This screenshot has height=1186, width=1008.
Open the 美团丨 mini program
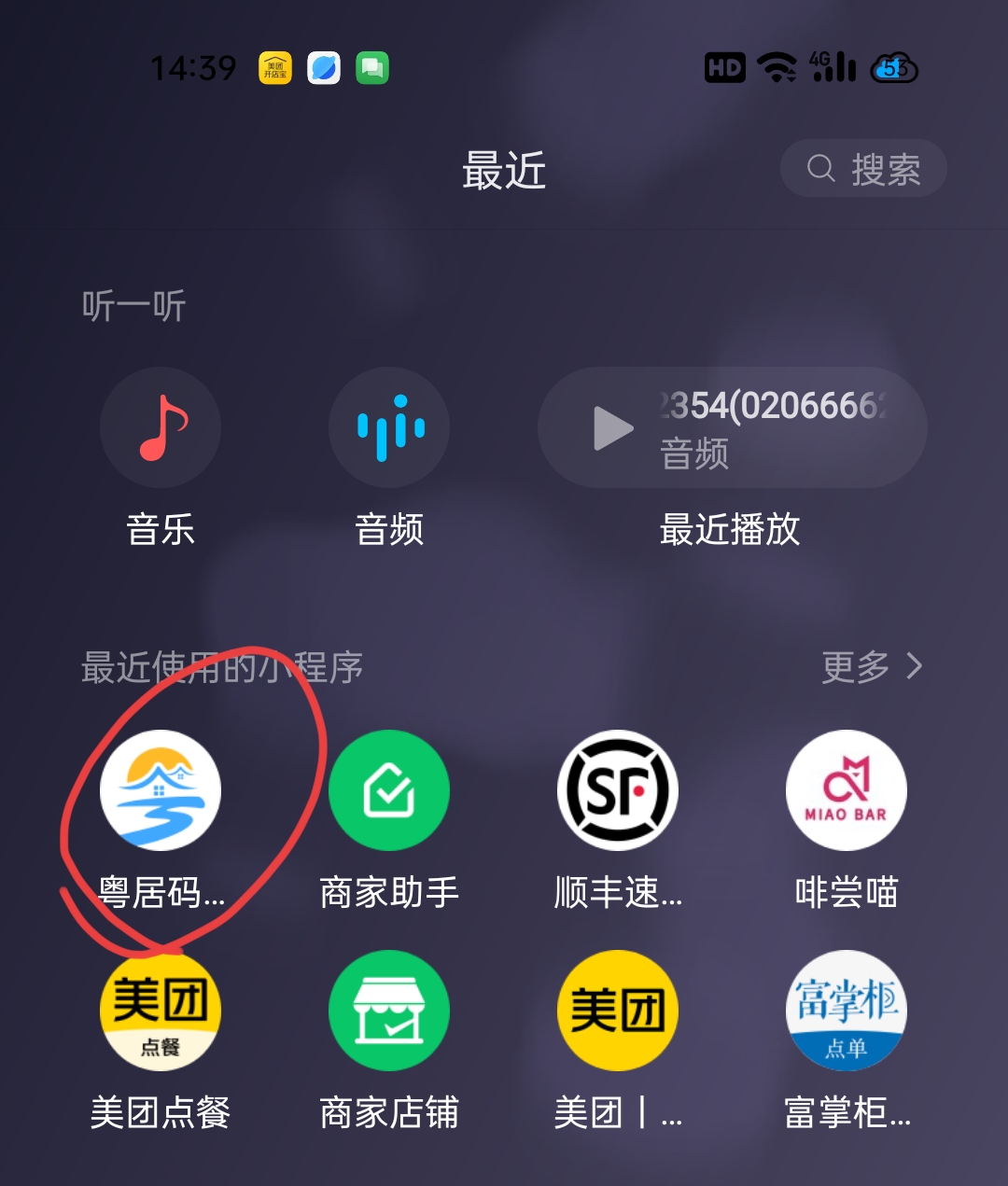(x=618, y=1011)
